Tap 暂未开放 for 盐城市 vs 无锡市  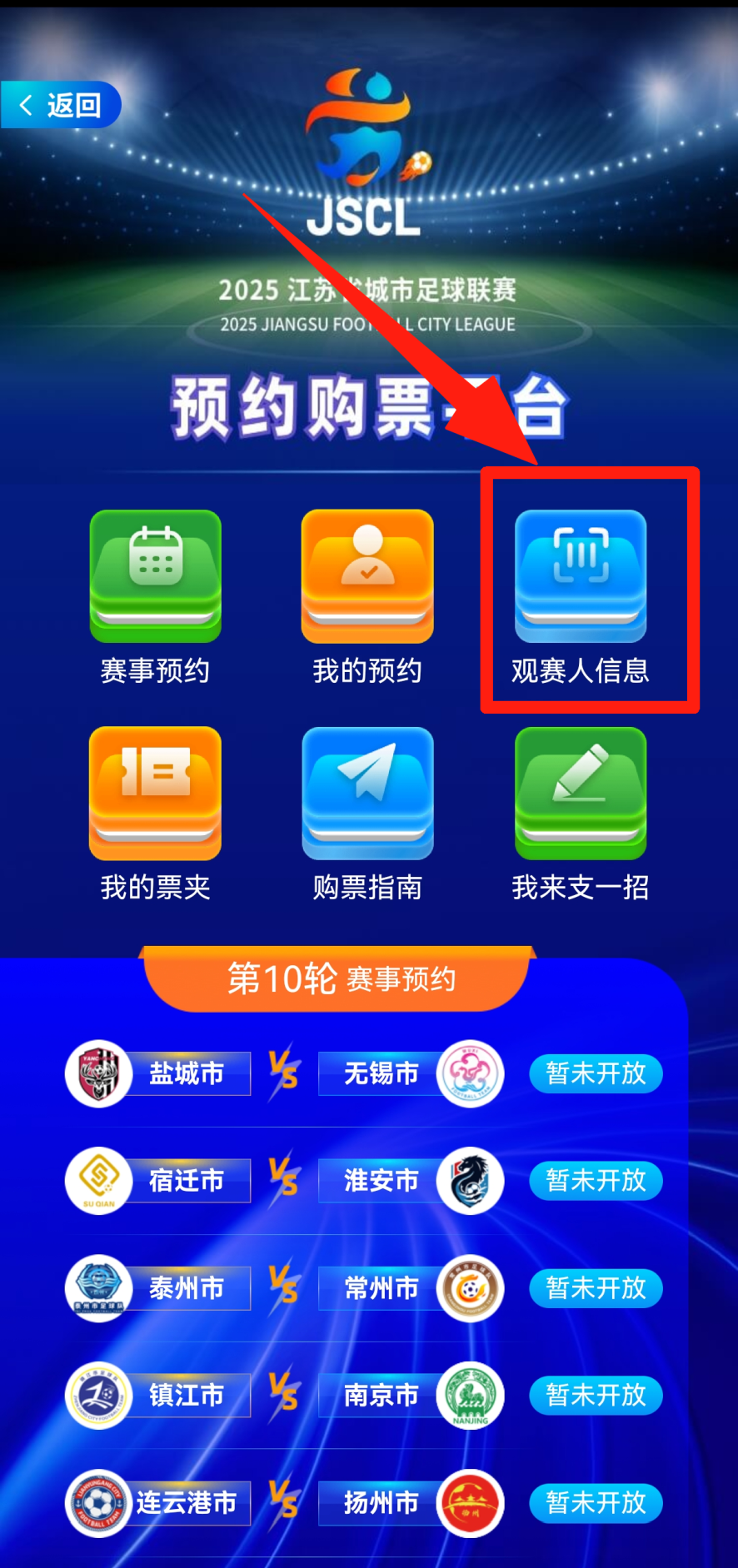coord(596,1073)
